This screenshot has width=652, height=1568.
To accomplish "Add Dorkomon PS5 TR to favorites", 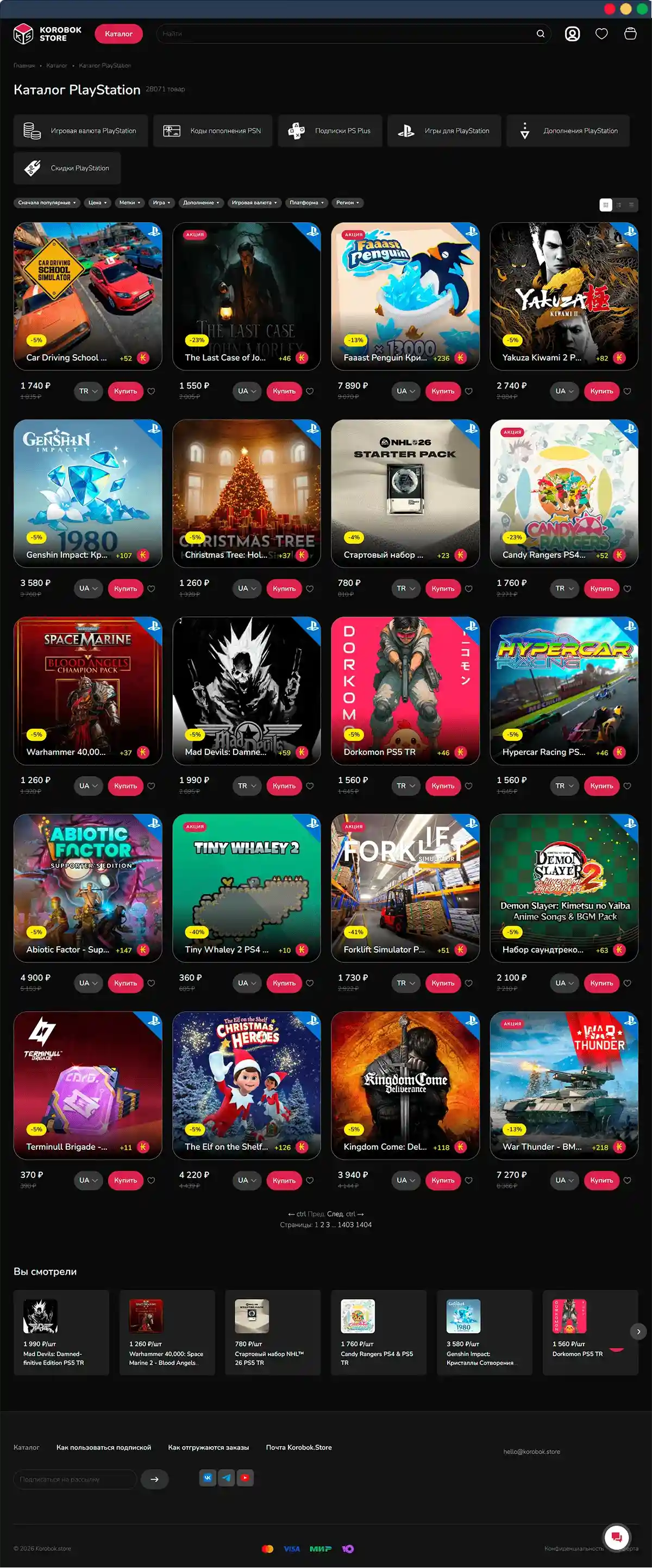I will (469, 786).
